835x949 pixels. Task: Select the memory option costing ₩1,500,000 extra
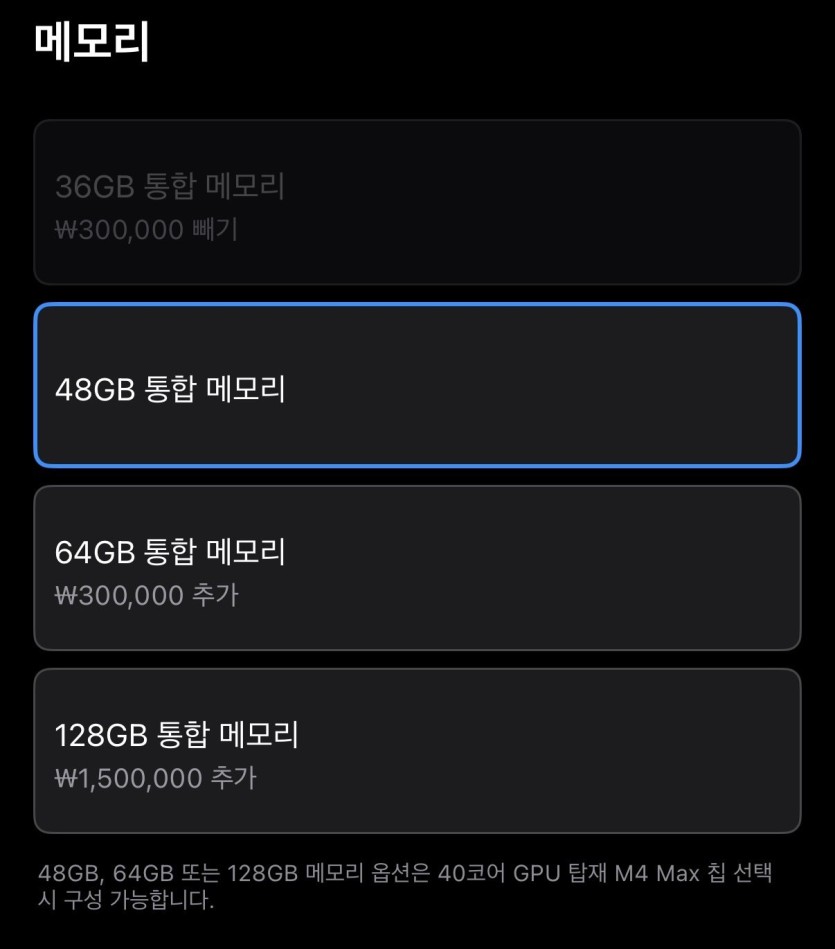click(417, 750)
